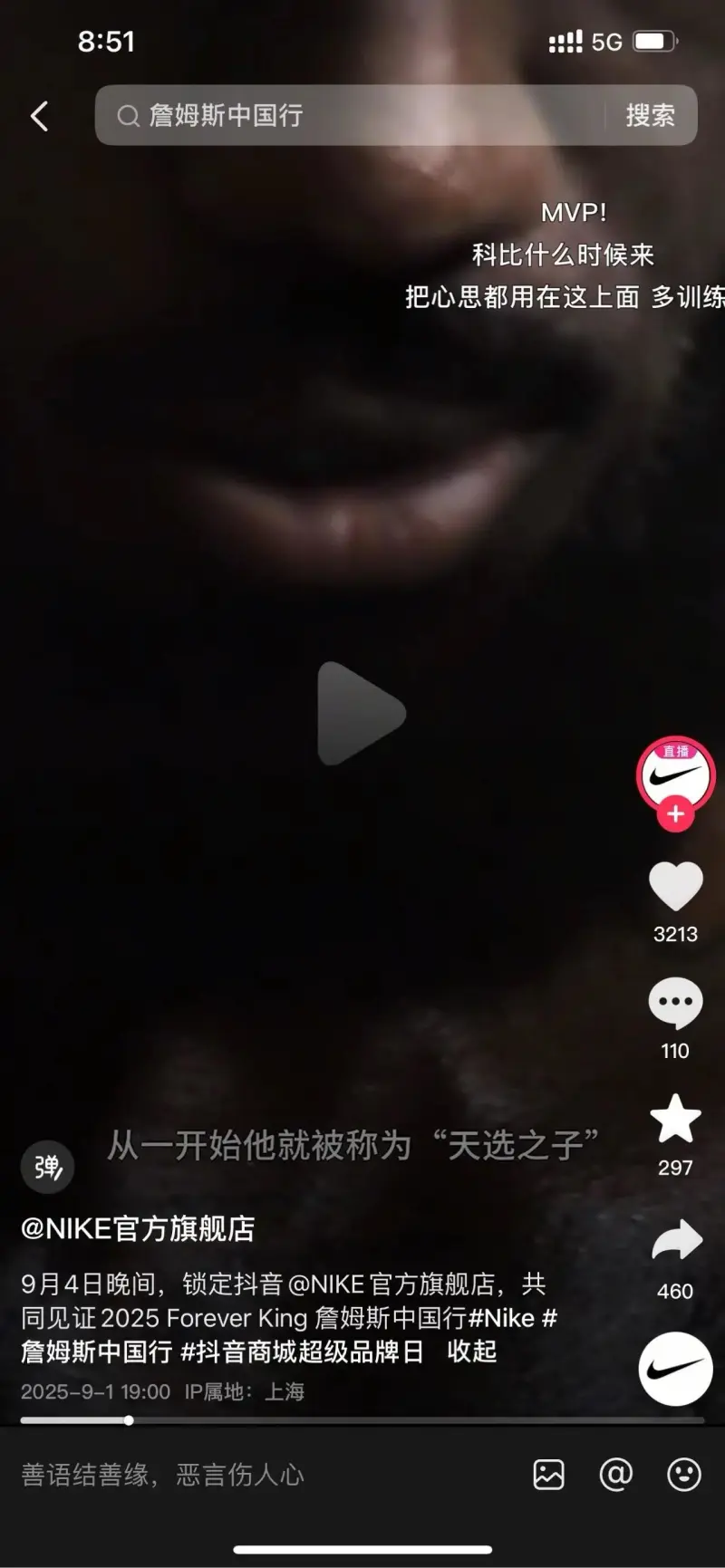725x1568 pixels.
Task: Open the comments section
Action: pos(675,1004)
